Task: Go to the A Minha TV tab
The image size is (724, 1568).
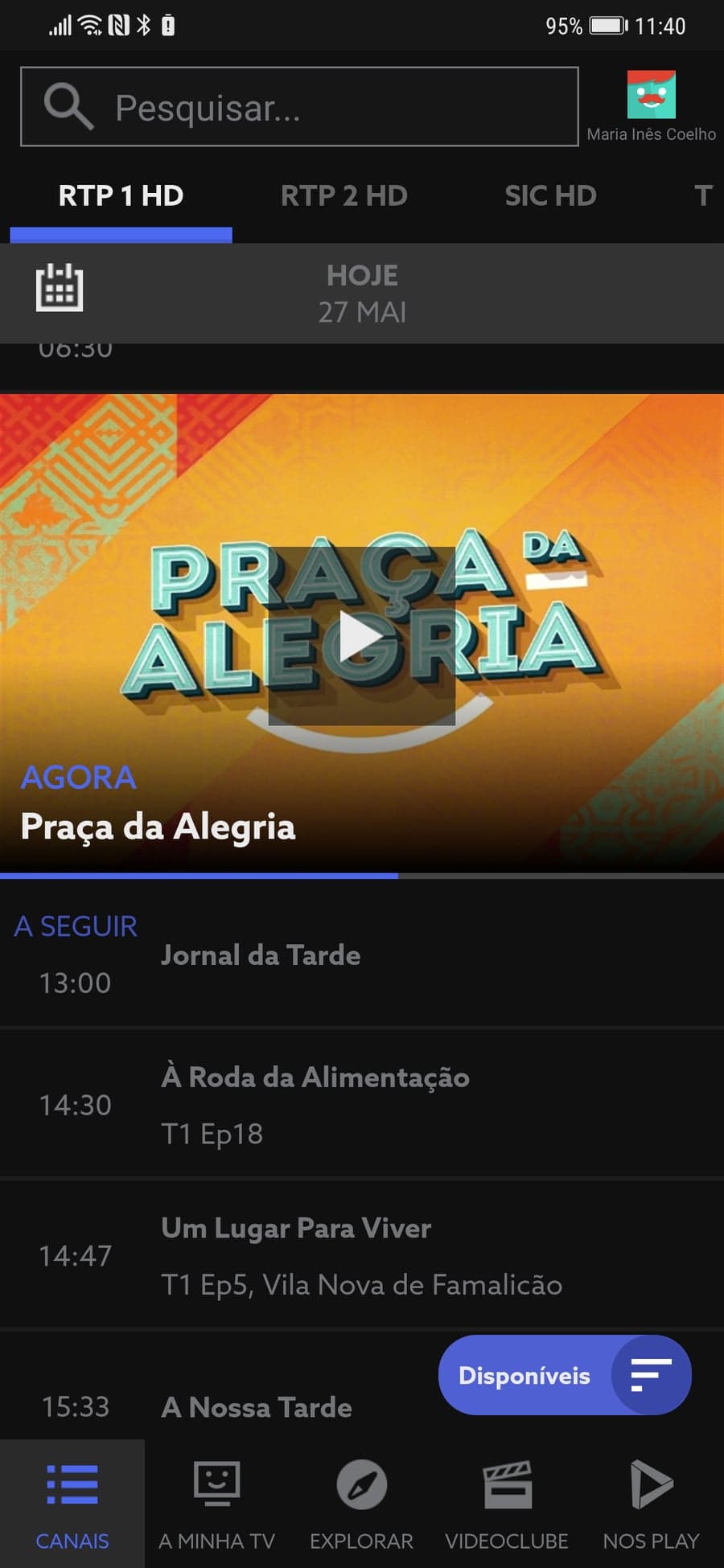Action: point(217,1504)
